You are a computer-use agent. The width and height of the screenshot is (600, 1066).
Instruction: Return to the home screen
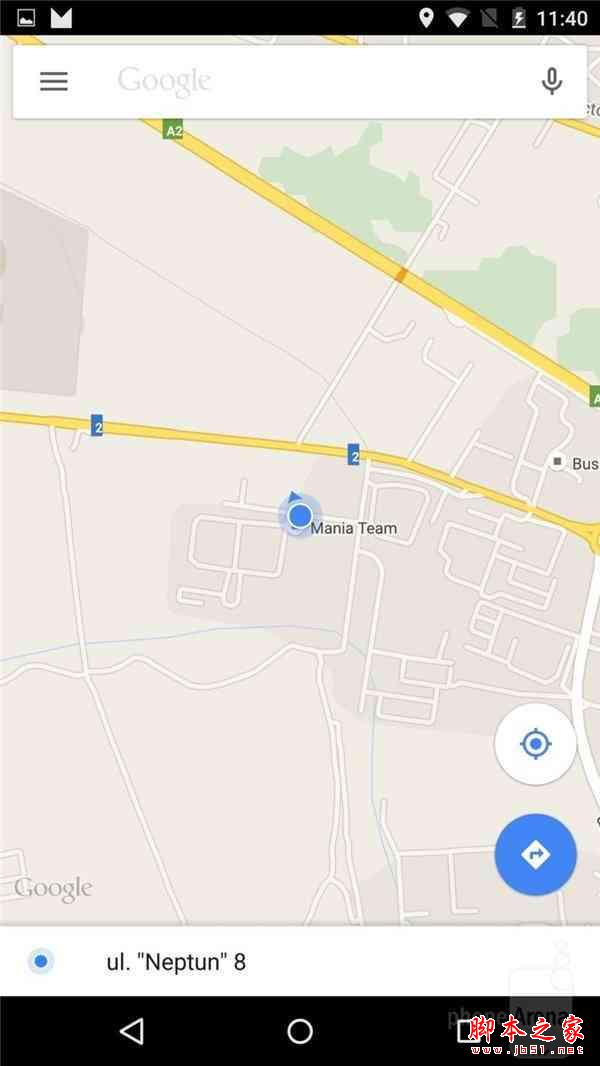[300, 1031]
